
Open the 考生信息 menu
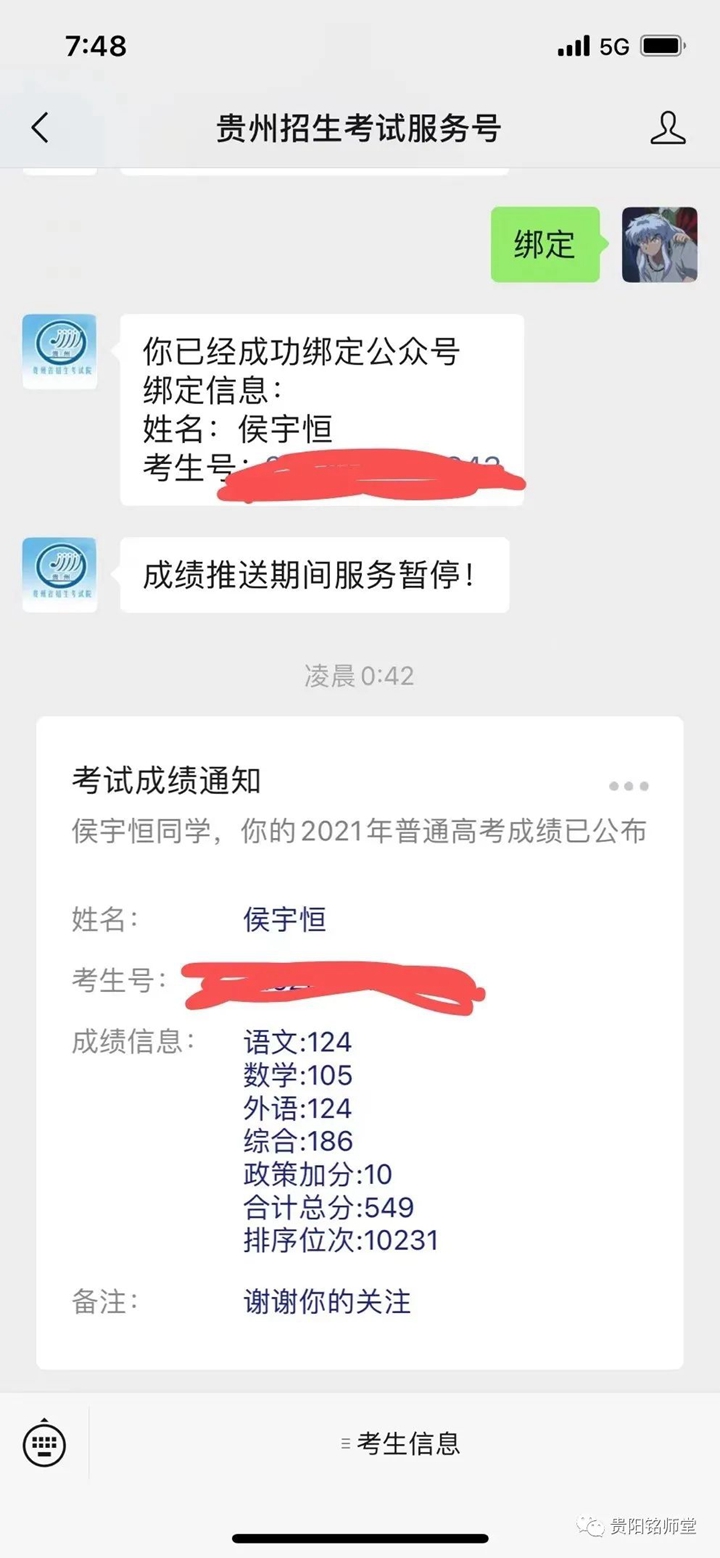(x=400, y=1443)
